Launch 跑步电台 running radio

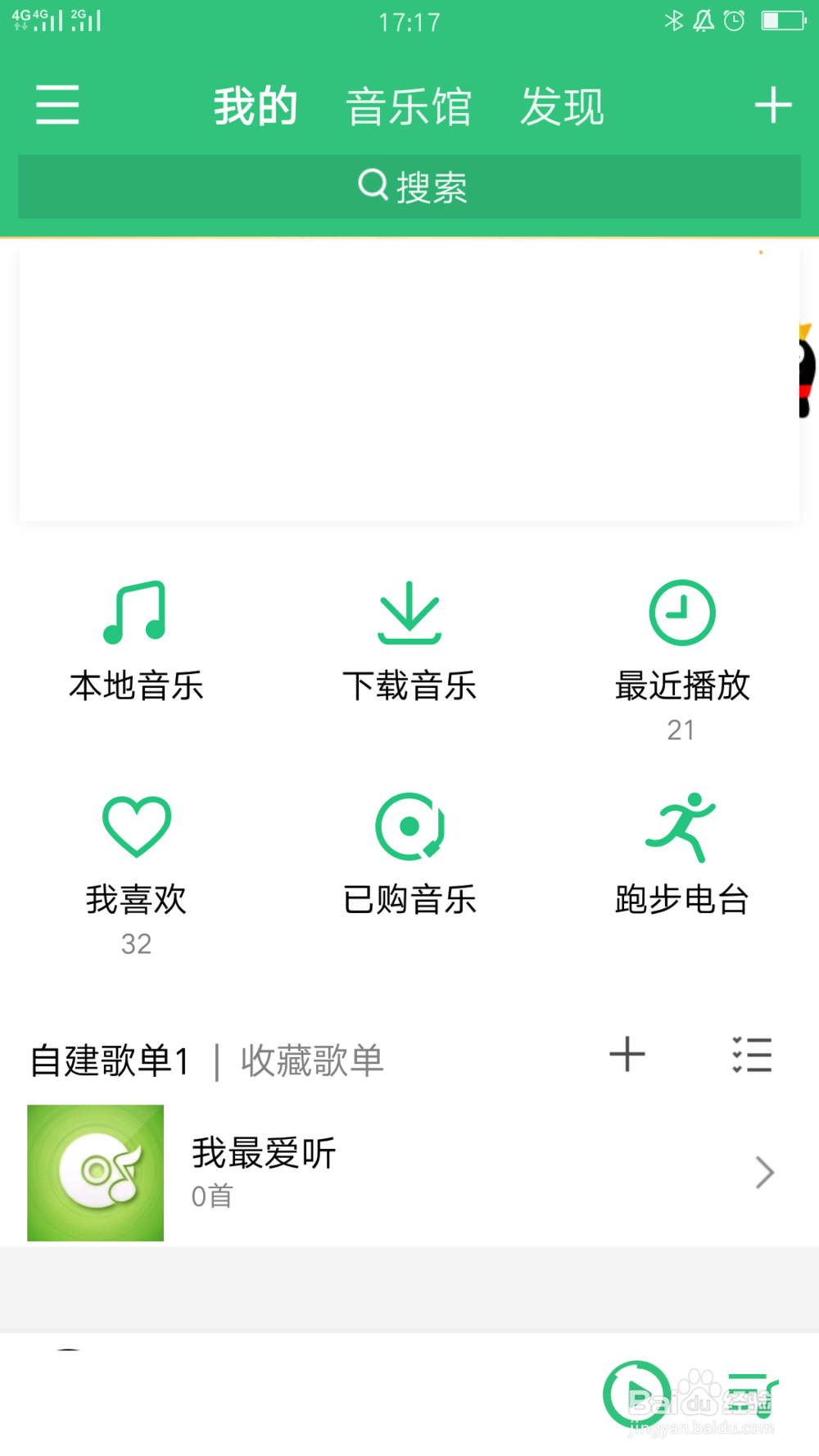[x=681, y=856]
